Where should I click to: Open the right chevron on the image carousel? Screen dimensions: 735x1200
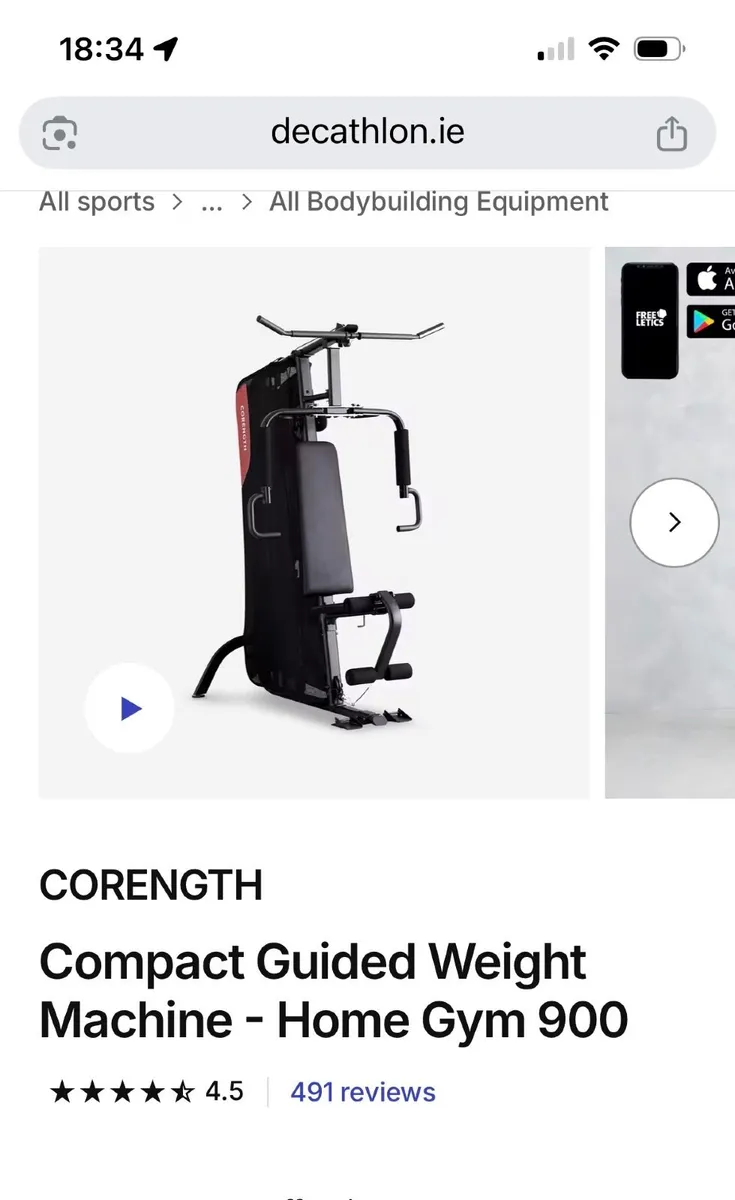coord(674,522)
